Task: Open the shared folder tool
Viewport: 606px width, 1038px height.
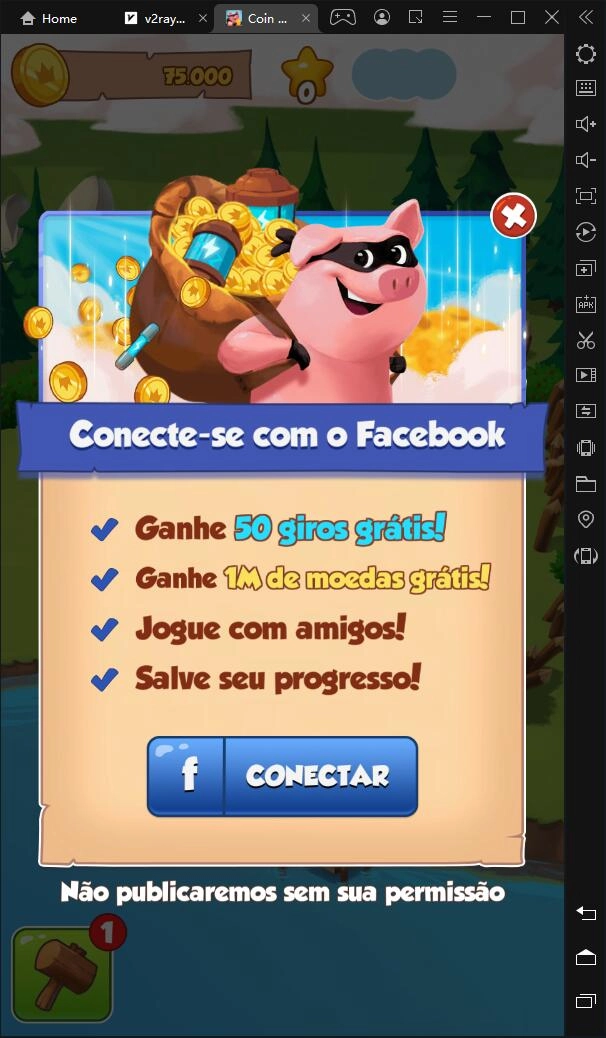Action: click(x=586, y=484)
